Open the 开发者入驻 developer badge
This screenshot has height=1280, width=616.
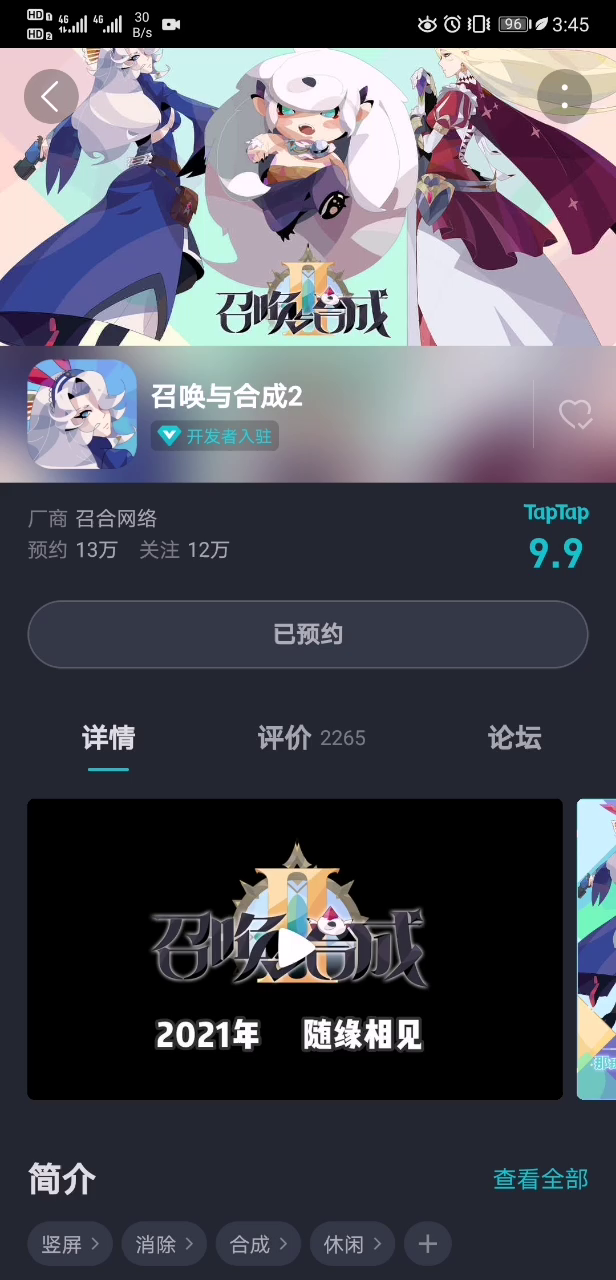[x=215, y=436]
